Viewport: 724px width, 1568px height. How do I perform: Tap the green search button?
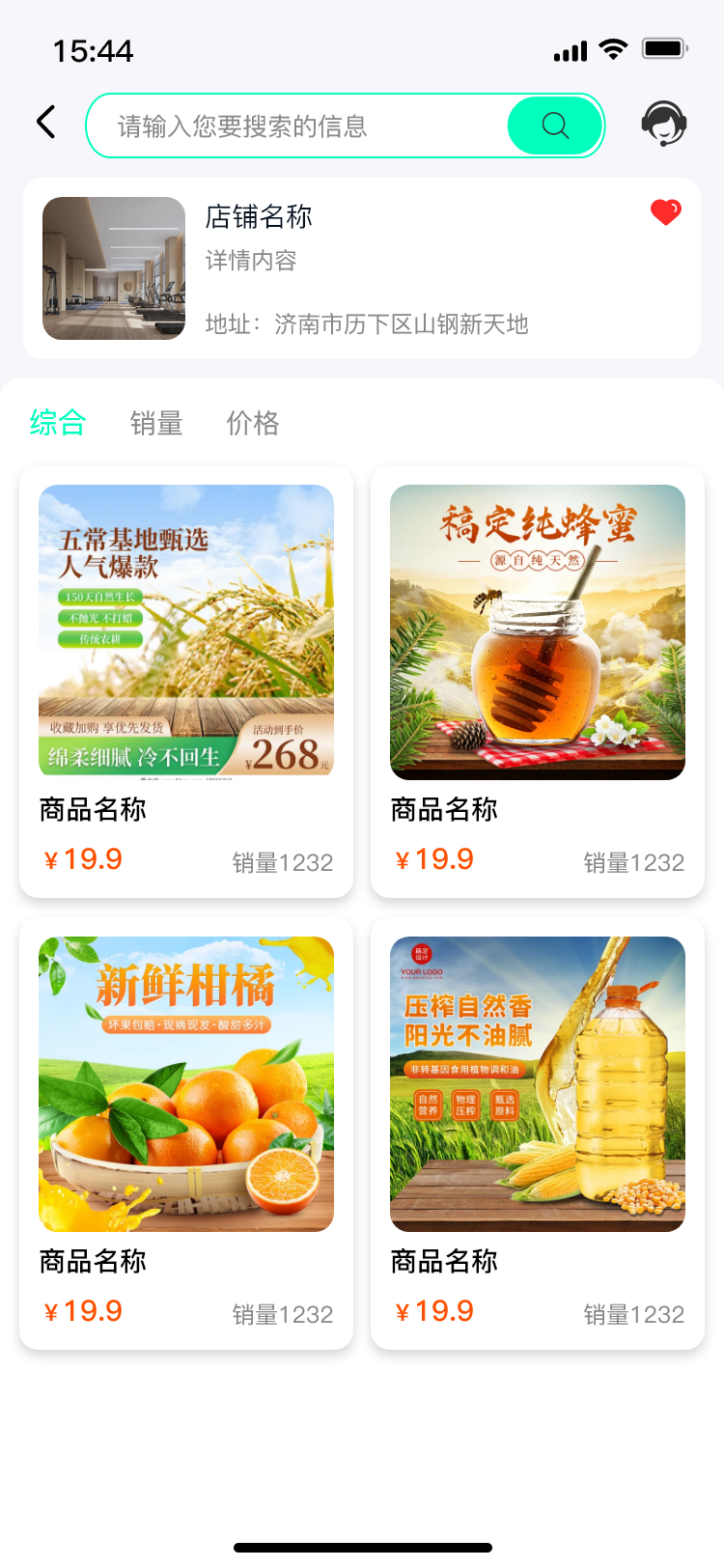coord(555,126)
